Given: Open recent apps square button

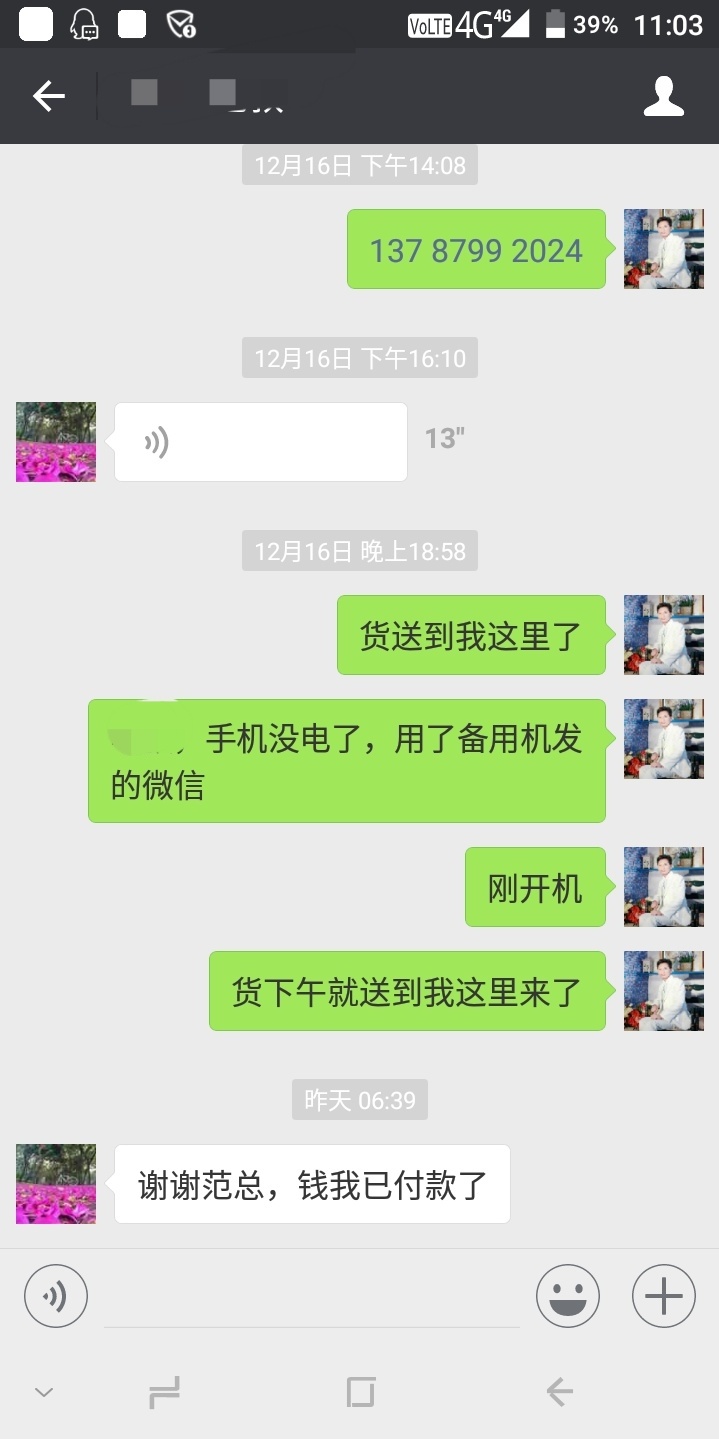Looking at the screenshot, I should coord(360,1391).
